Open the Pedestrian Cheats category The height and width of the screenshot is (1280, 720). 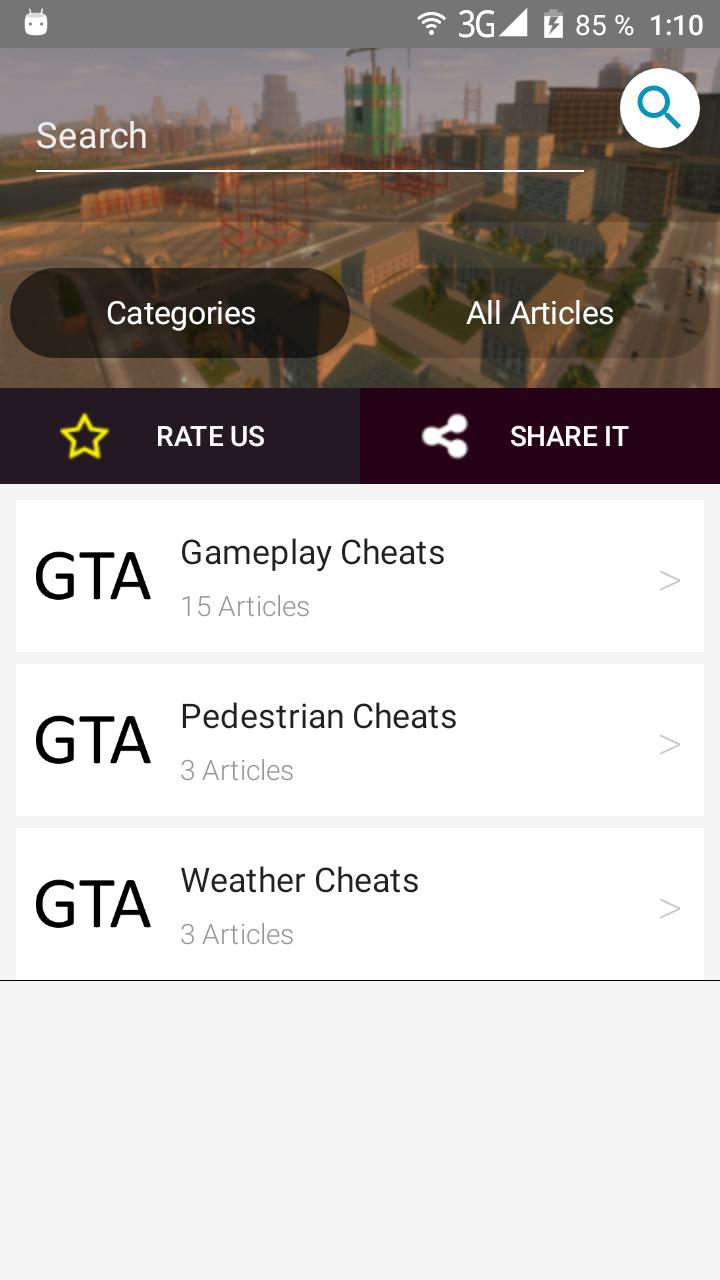pyautogui.click(x=360, y=741)
